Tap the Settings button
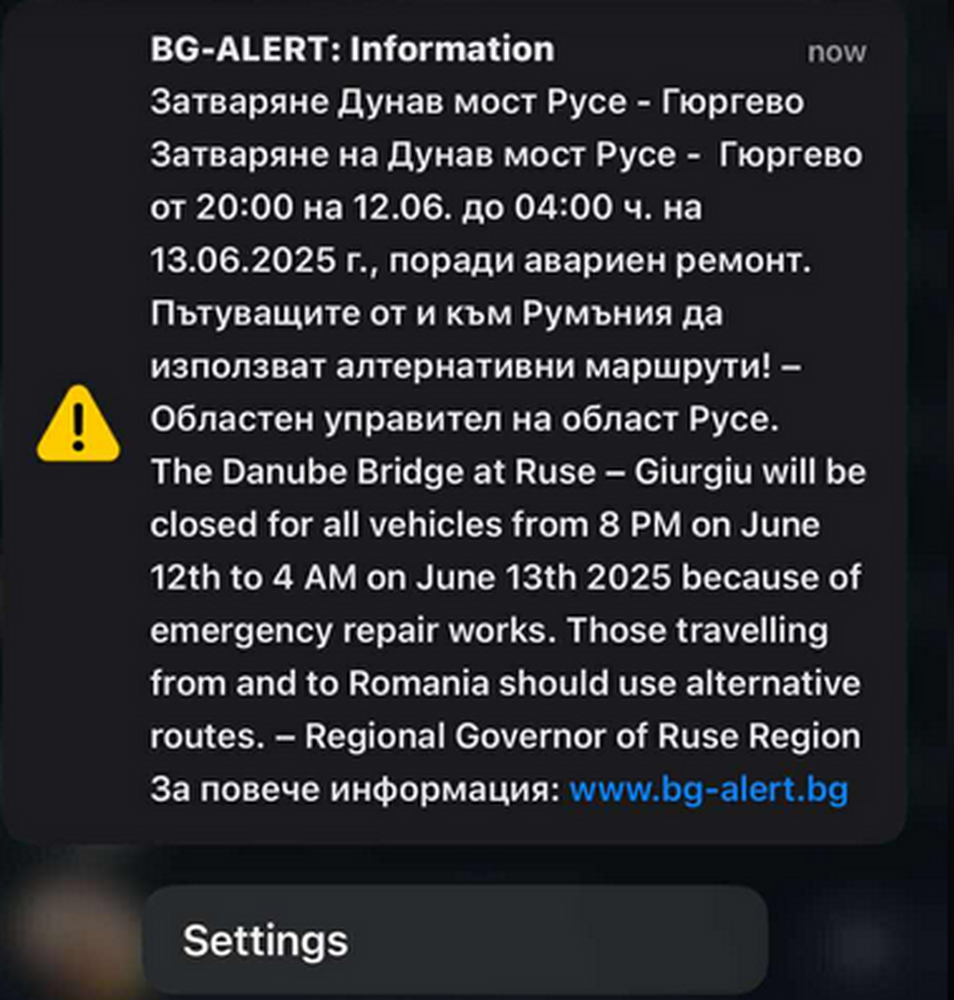This screenshot has height=1000, width=954. 265,938
